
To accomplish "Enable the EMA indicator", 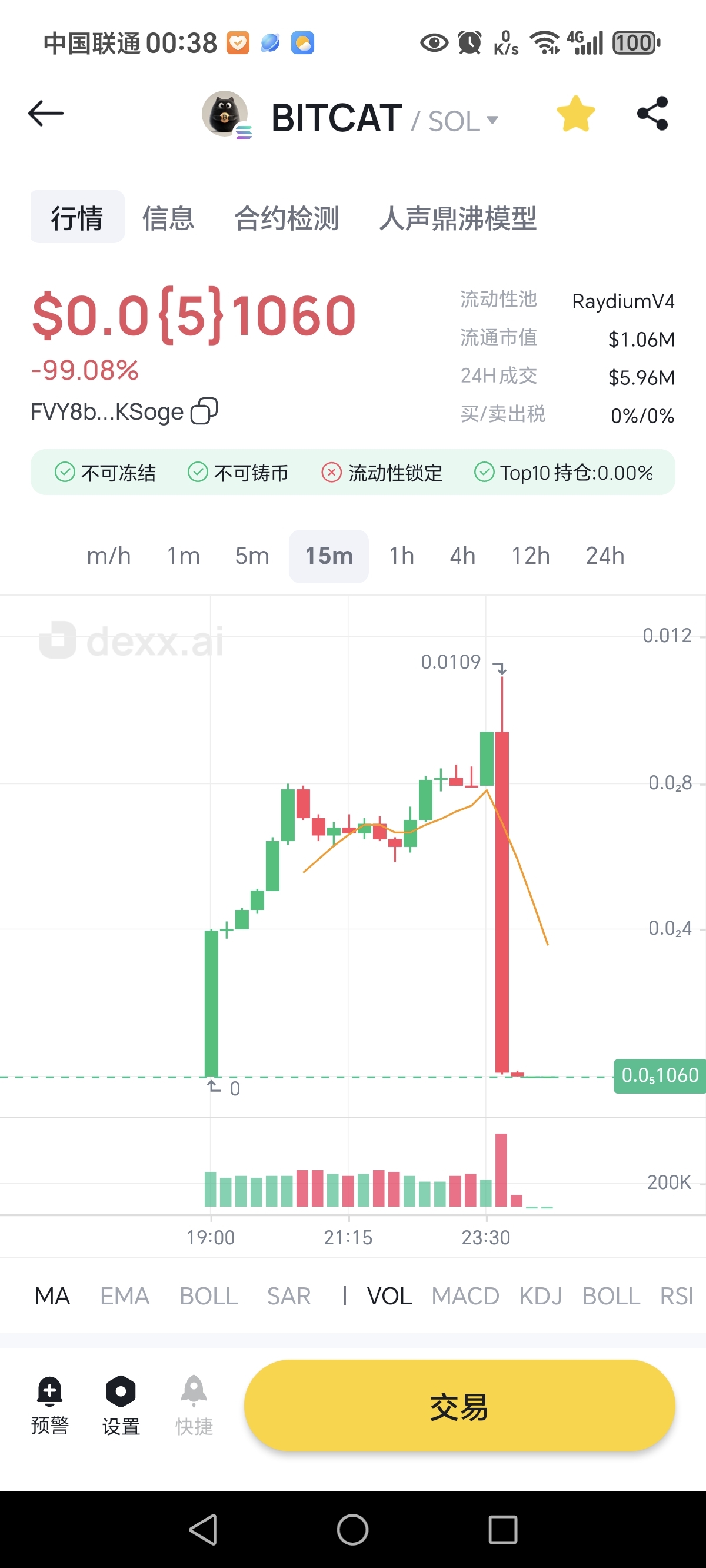I will pos(125,1296).
